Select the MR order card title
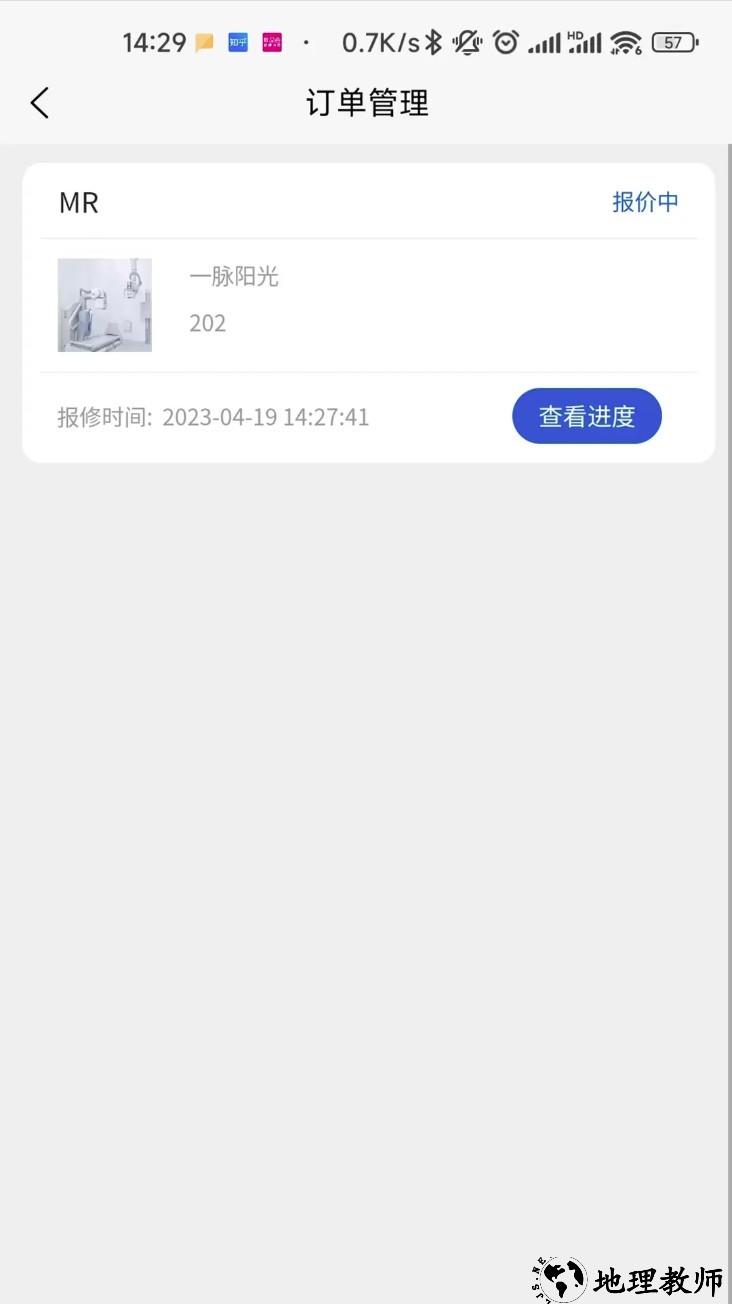This screenshot has height=1304, width=732. tap(78, 203)
